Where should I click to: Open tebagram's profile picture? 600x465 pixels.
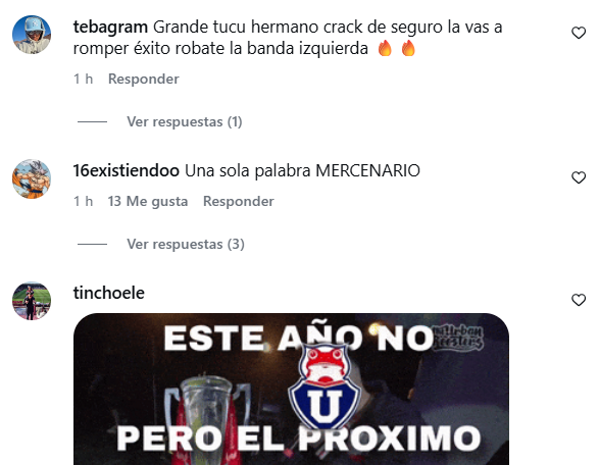pos(31,35)
